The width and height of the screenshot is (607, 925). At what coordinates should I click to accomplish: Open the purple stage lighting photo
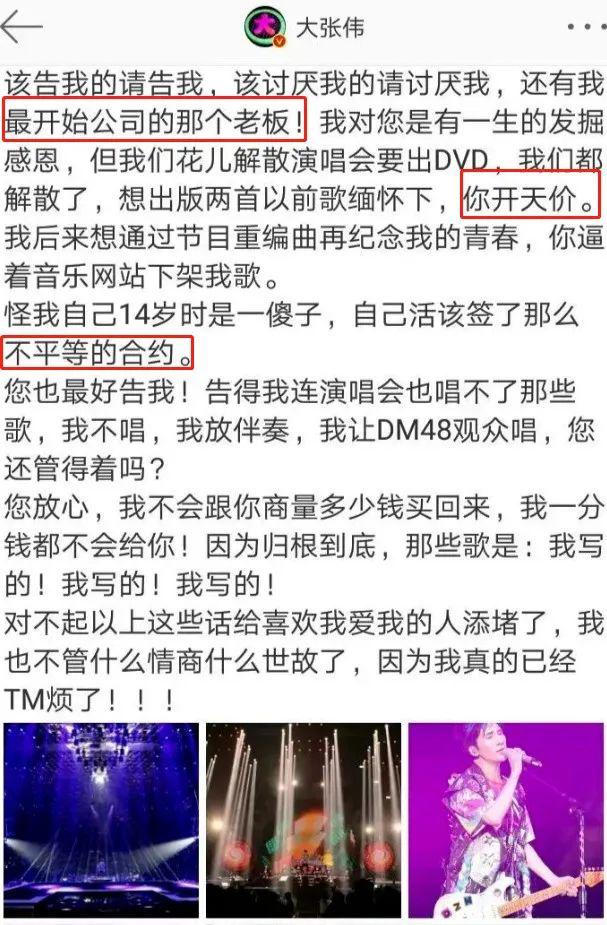(x=101, y=822)
